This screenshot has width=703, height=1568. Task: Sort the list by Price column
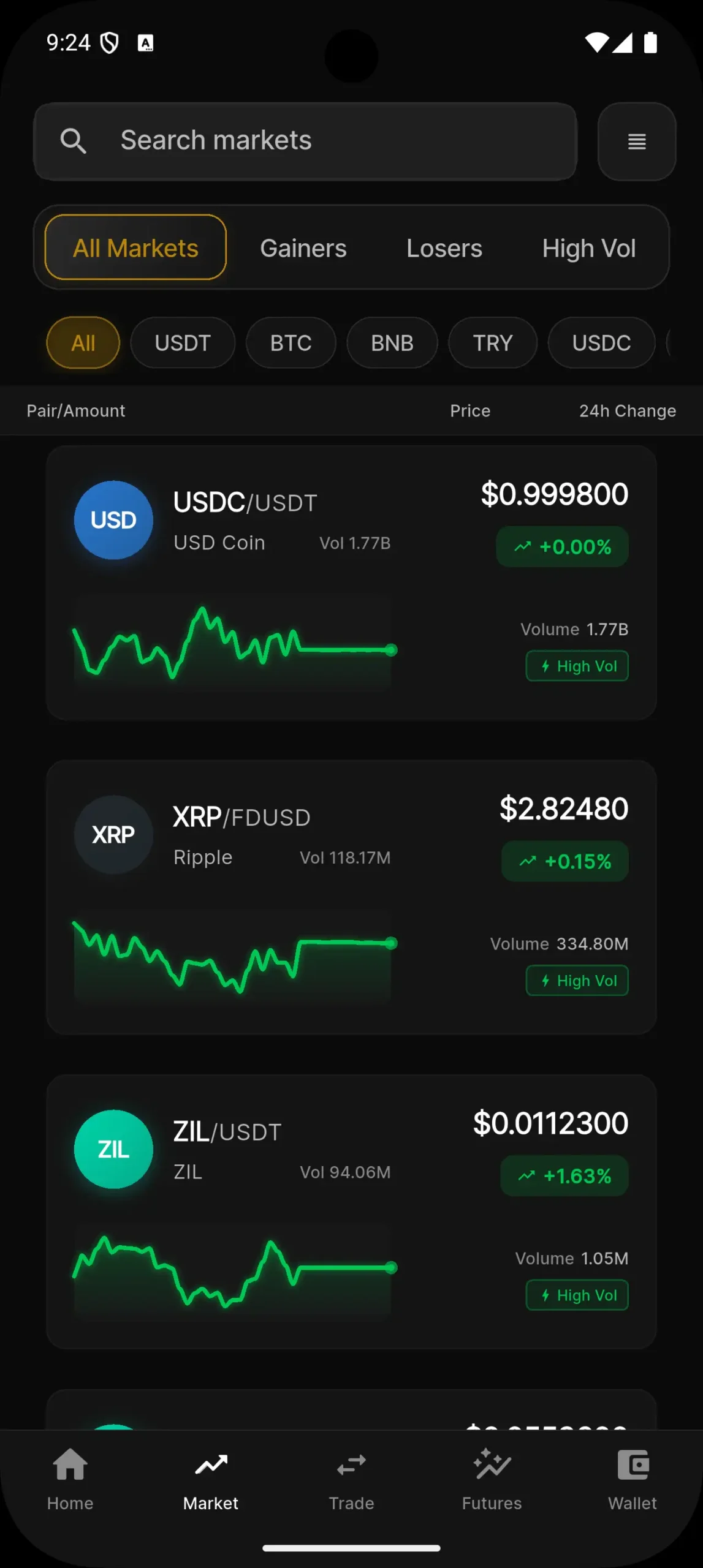tap(469, 410)
